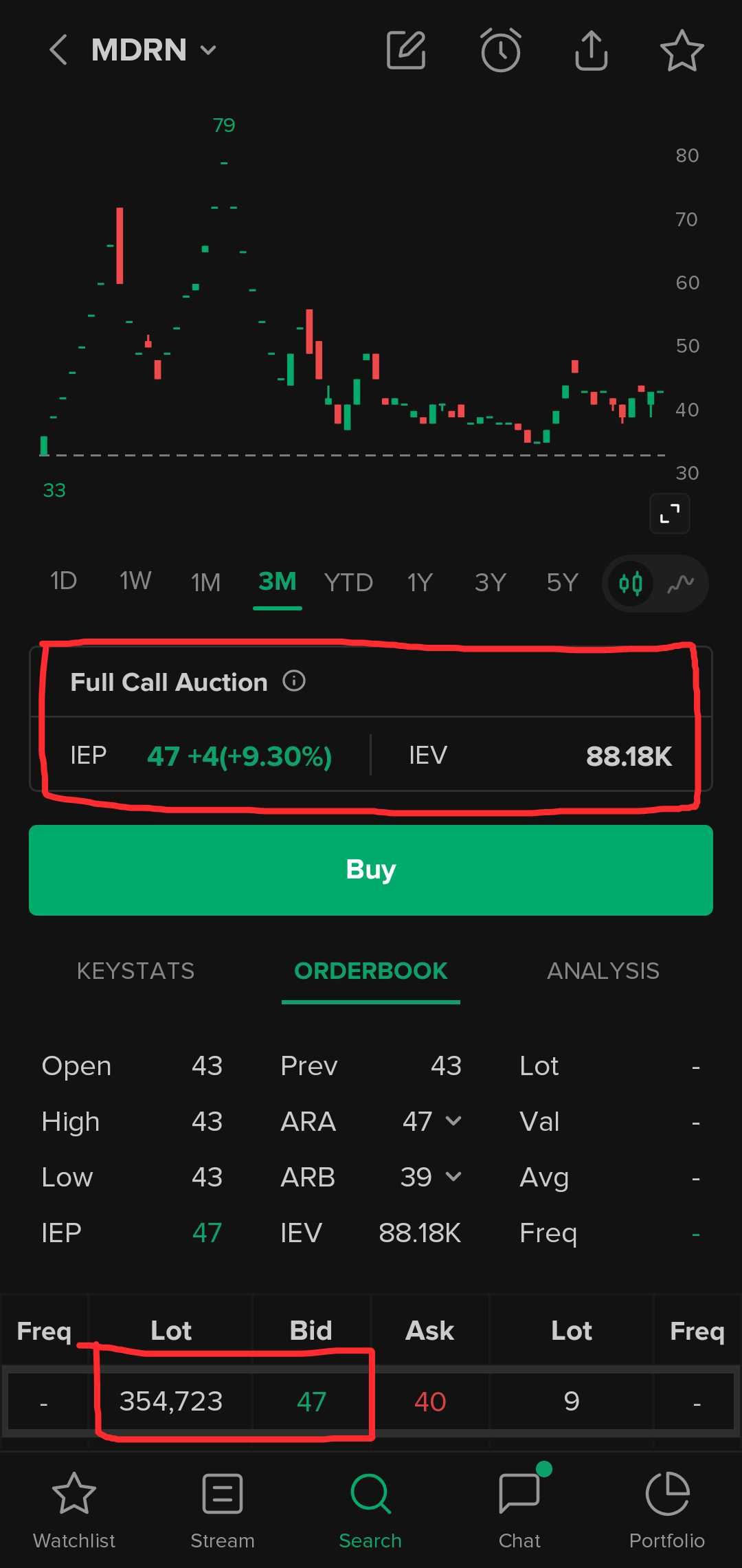Expand the chart to fullscreen
The width and height of the screenshot is (742, 1568).
point(670,514)
